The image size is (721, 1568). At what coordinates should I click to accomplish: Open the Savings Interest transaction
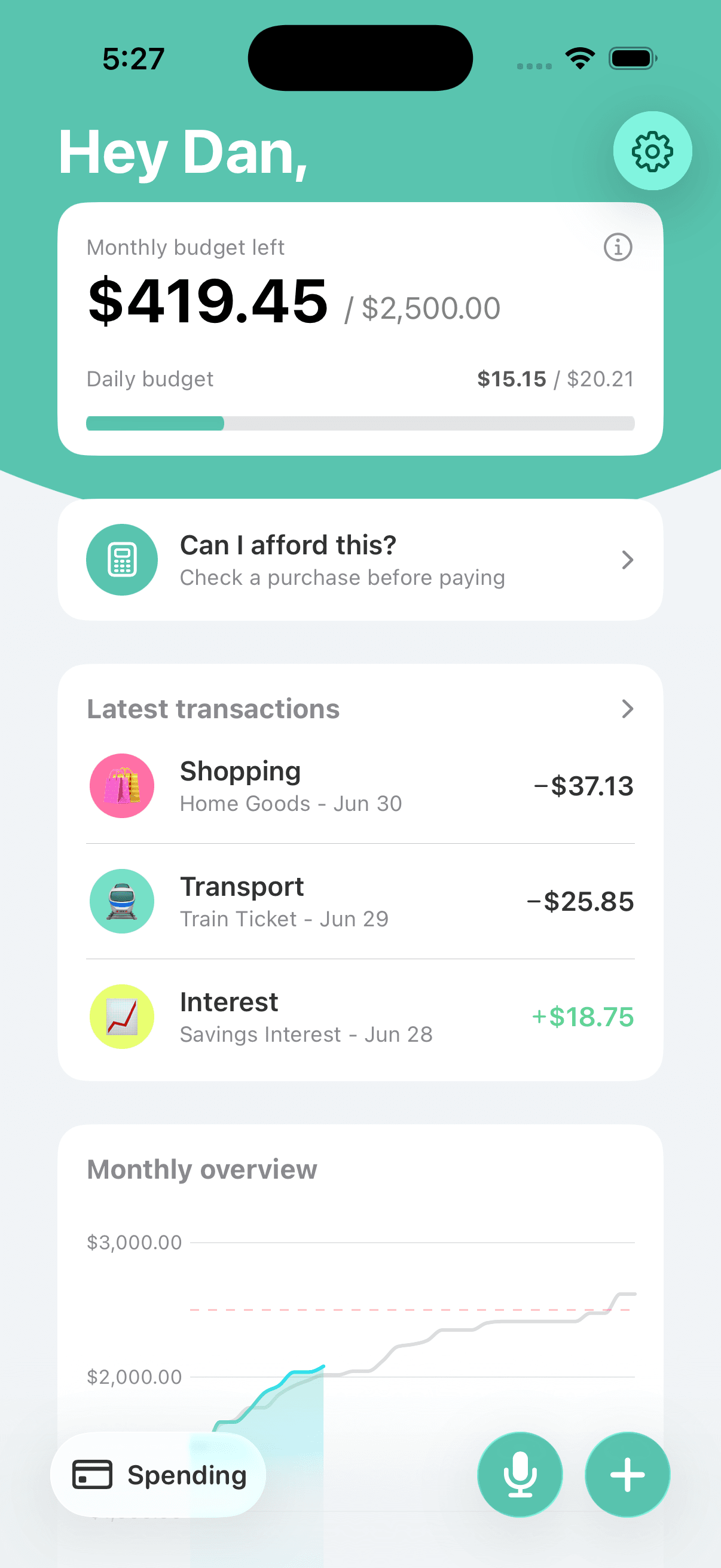(360, 1017)
